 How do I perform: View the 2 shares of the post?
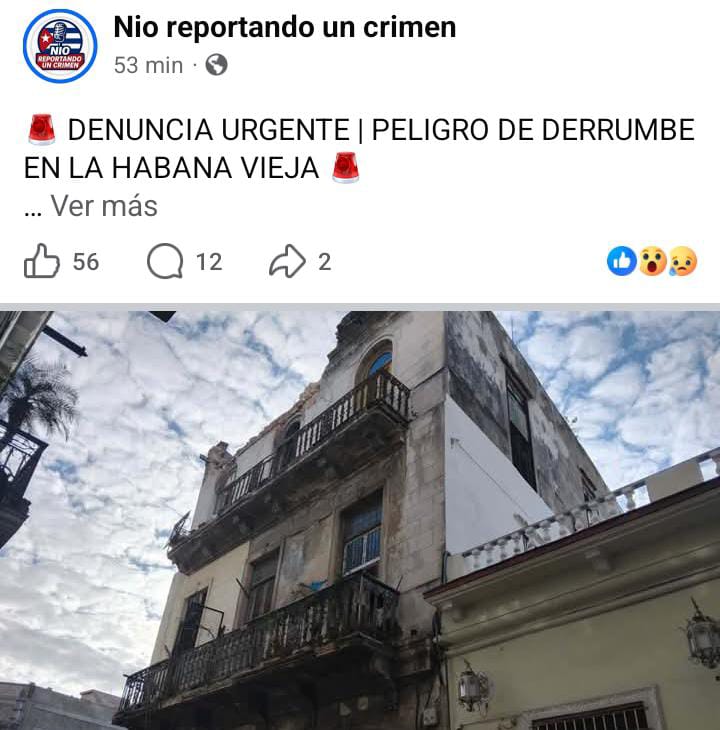tap(324, 263)
